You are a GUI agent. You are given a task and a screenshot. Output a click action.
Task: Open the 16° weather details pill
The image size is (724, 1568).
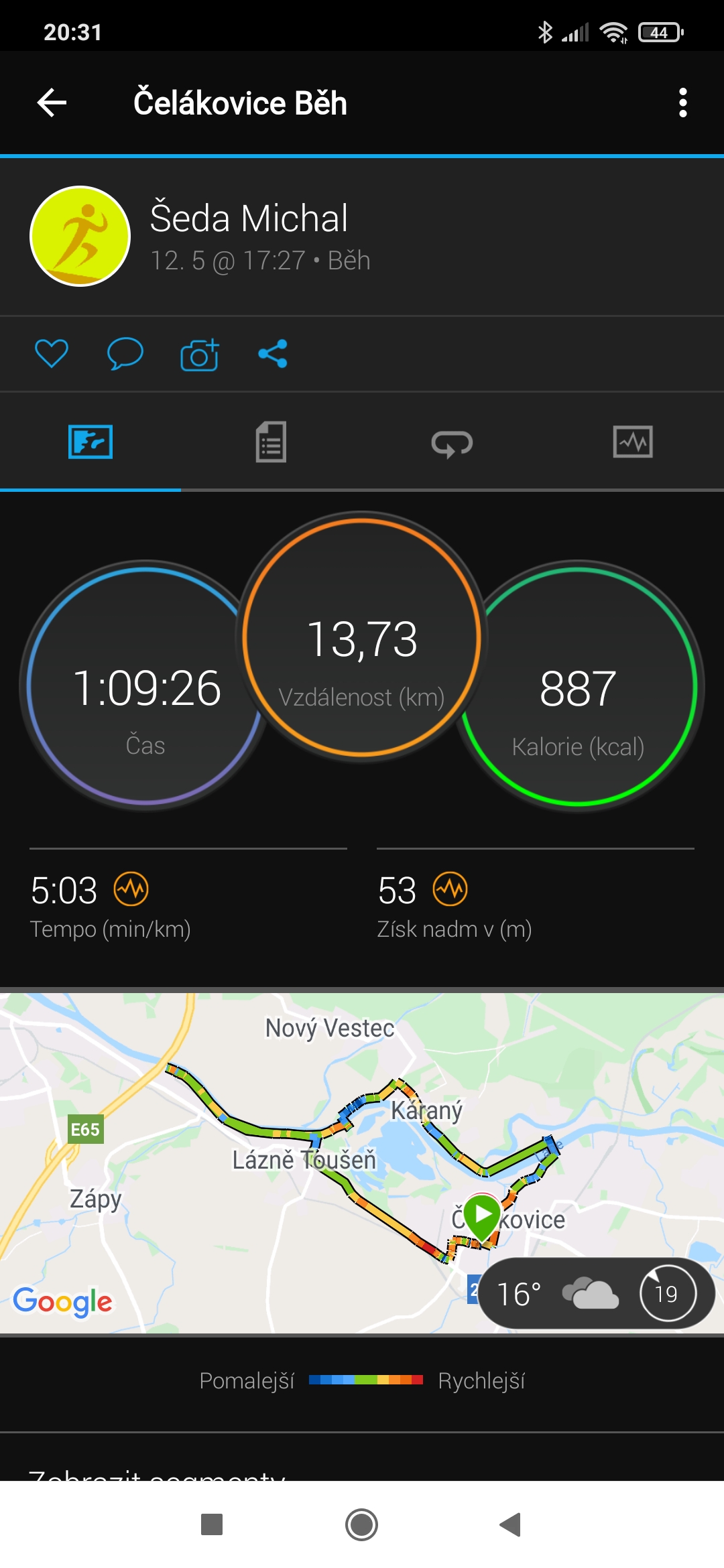(596, 1293)
